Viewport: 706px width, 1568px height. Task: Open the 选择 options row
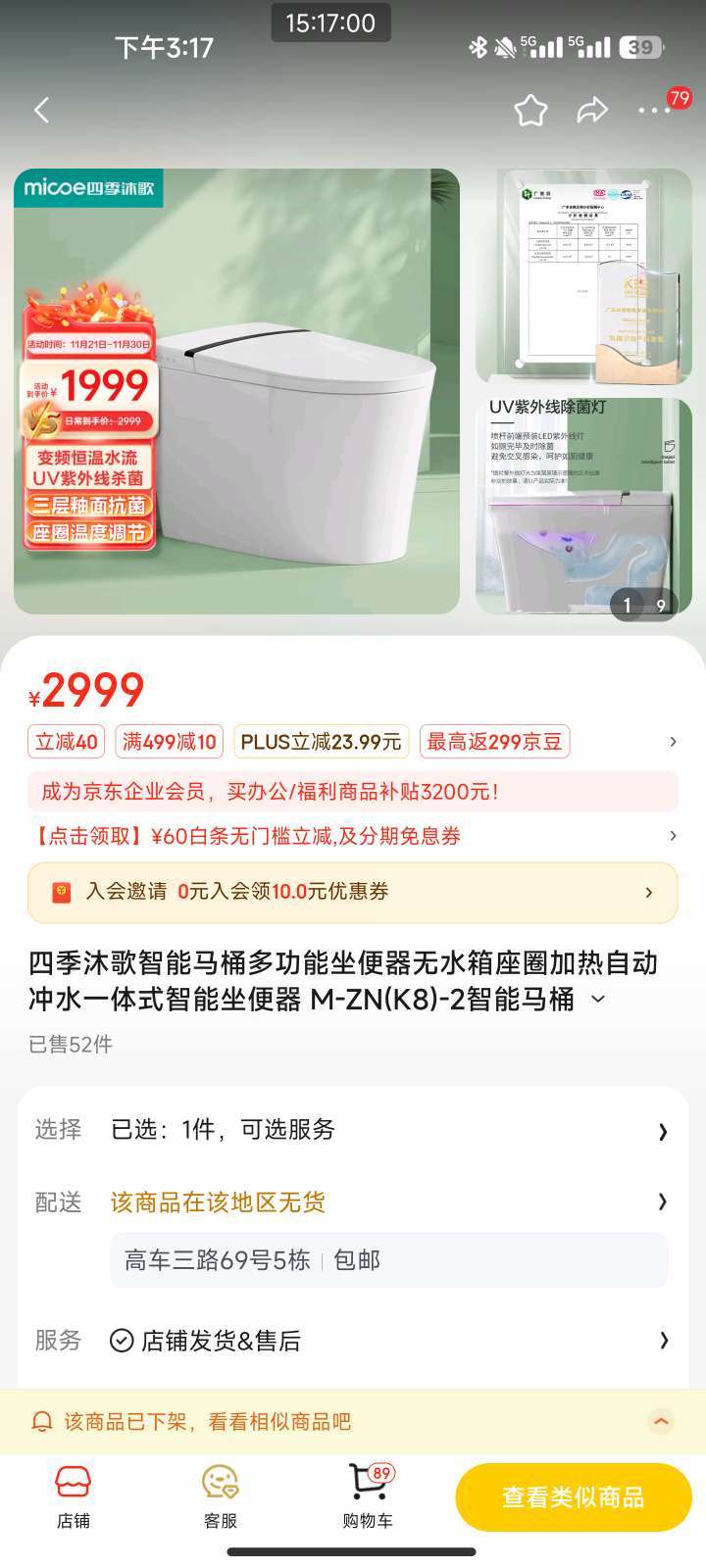click(353, 1130)
